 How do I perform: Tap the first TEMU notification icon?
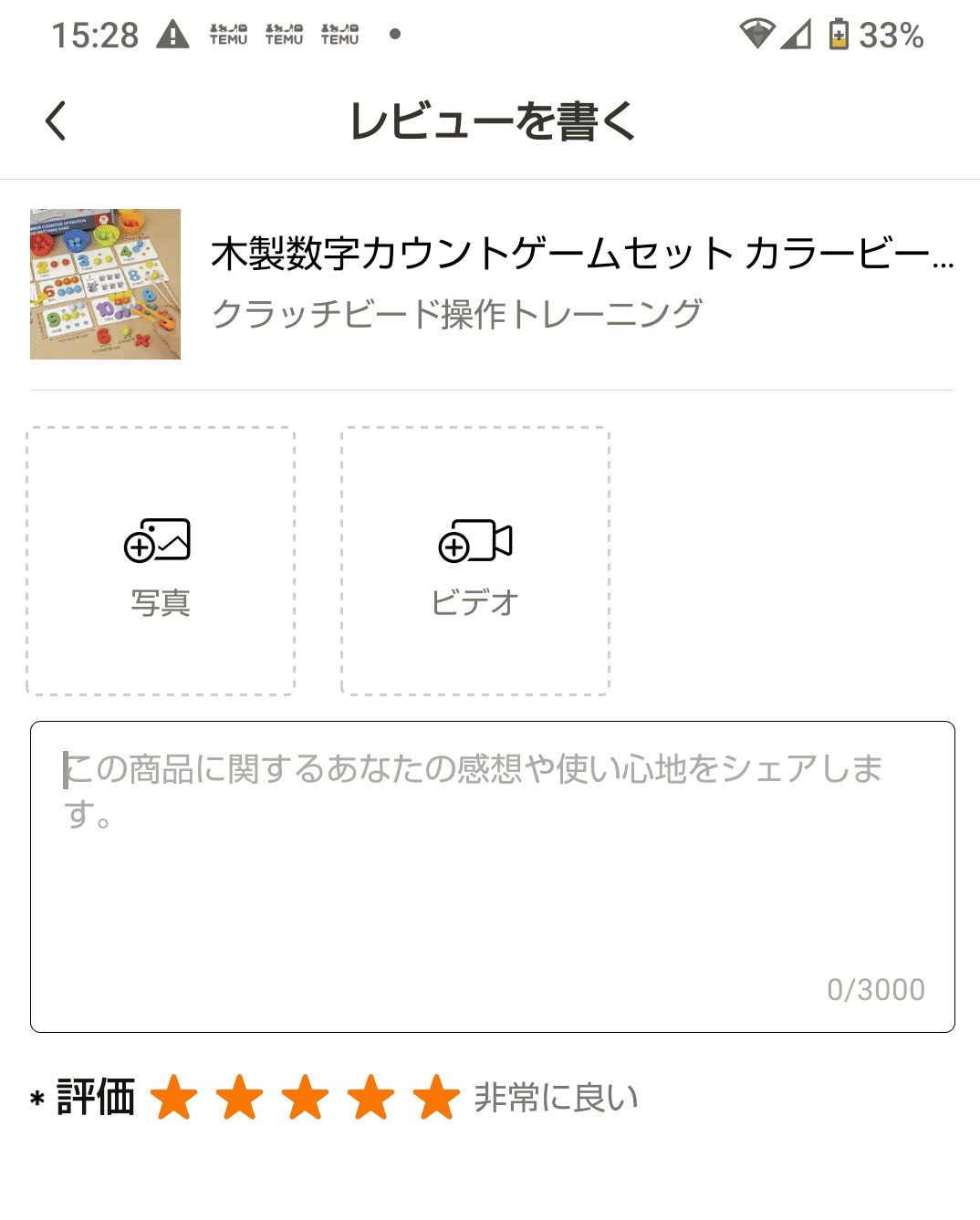(226, 34)
